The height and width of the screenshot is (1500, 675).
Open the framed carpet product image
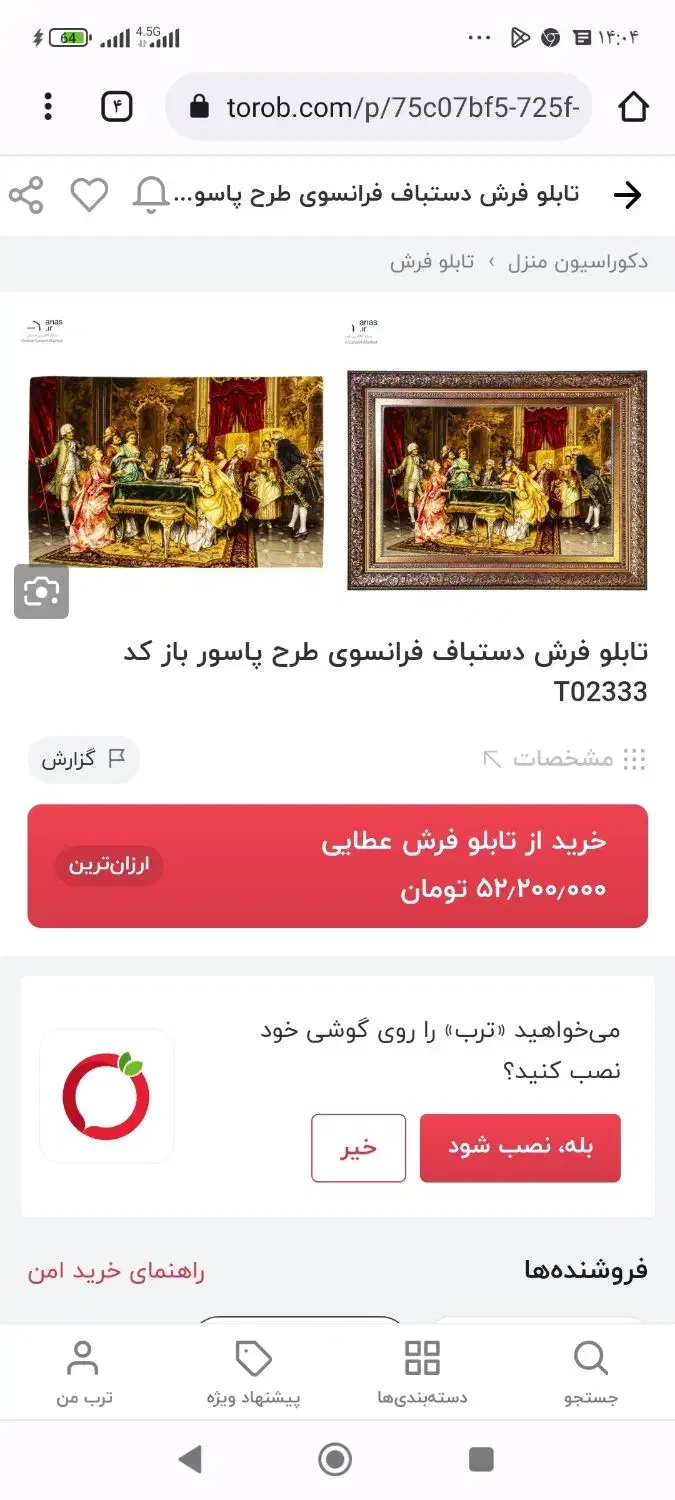click(x=497, y=480)
